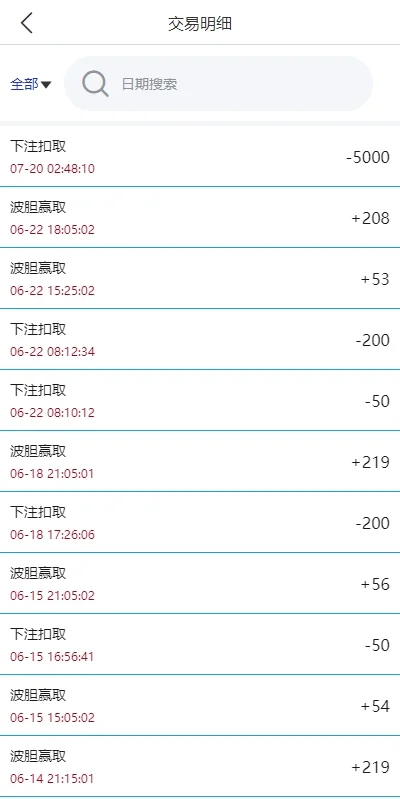Go back using the top-left arrow
The width and height of the screenshot is (400, 799).
26,23
